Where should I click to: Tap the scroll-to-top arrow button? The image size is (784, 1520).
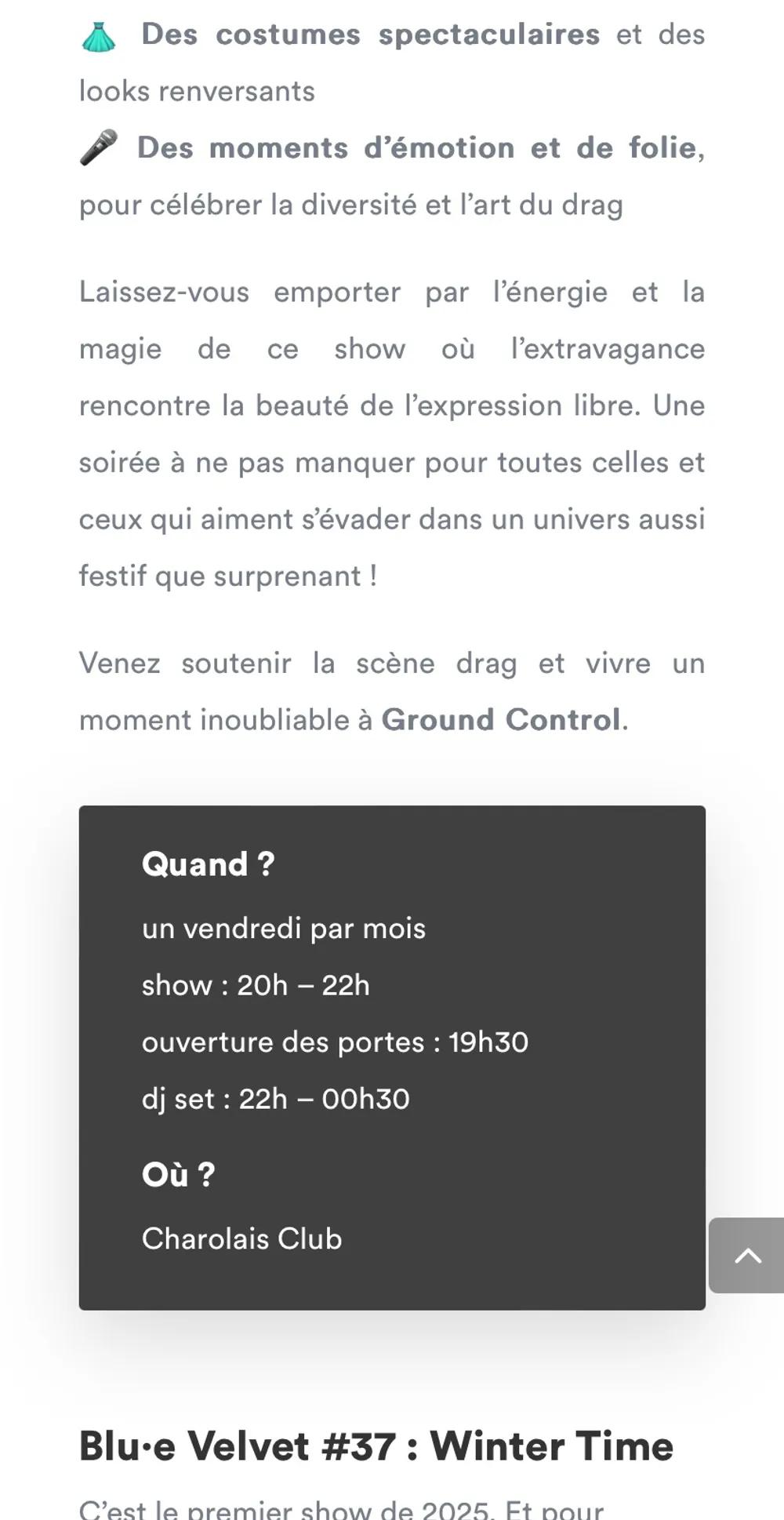click(747, 1255)
